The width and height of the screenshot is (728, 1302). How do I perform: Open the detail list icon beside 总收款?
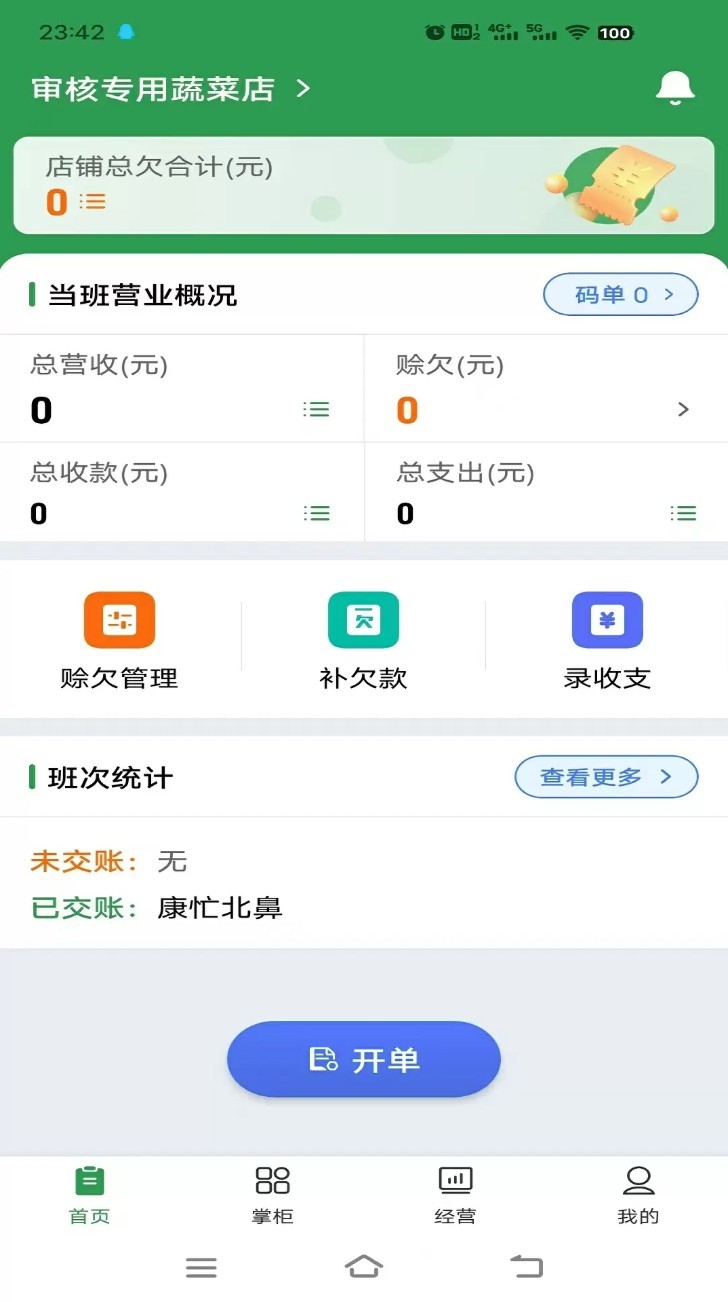coord(316,513)
